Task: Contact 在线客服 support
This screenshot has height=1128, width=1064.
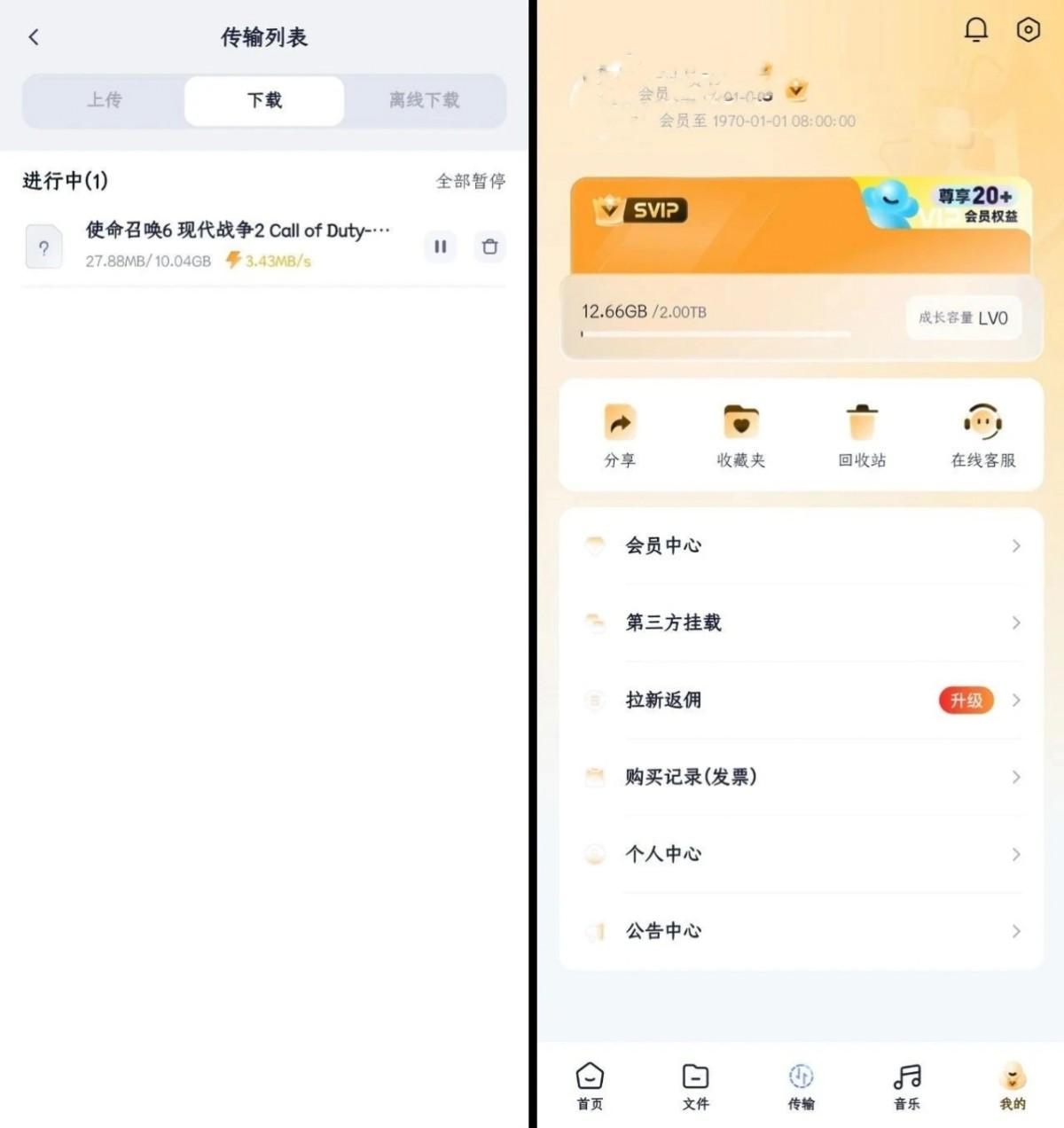Action: coord(982,435)
